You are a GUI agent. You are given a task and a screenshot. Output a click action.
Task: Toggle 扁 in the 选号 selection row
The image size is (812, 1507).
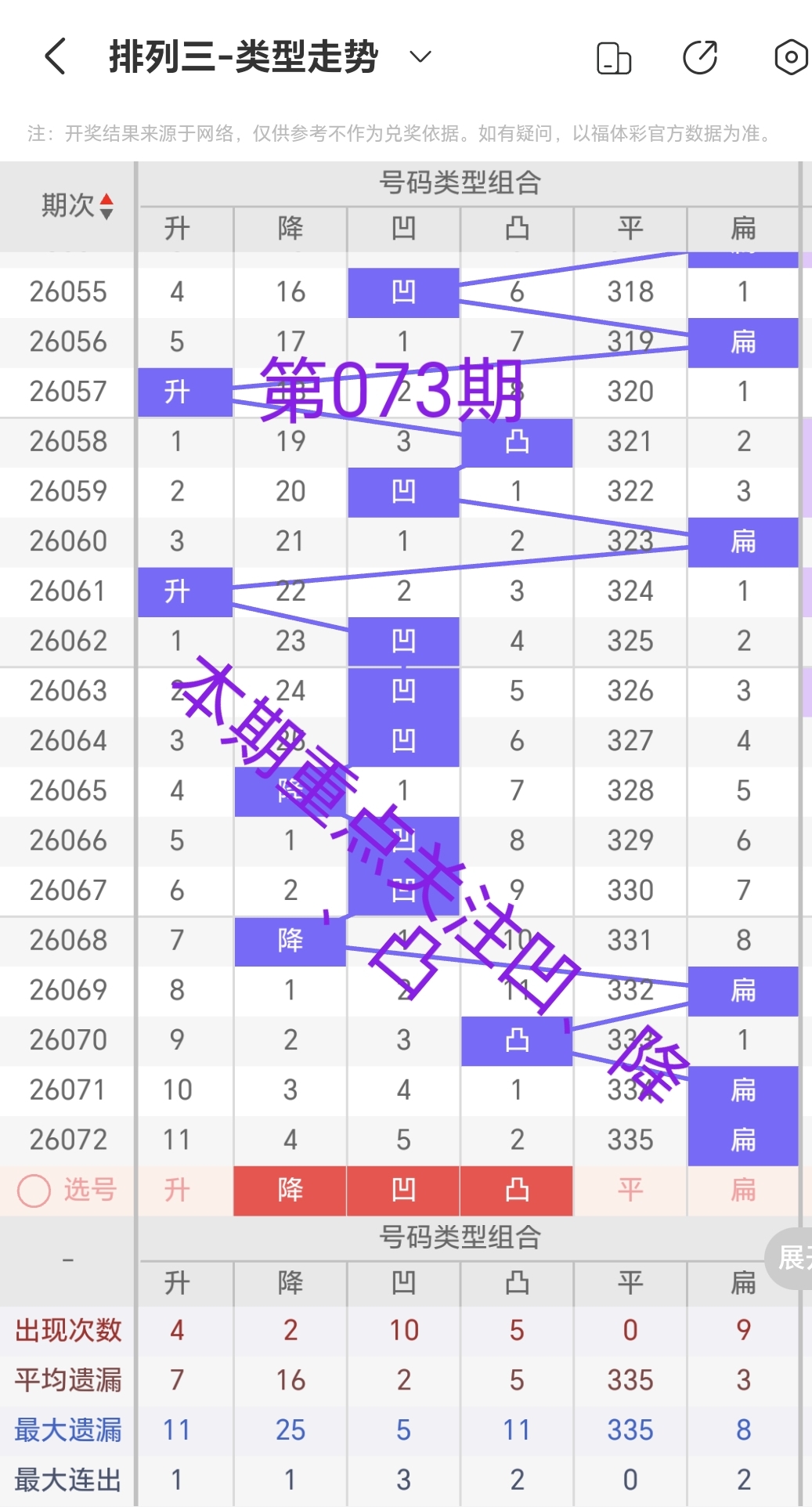tap(742, 1190)
